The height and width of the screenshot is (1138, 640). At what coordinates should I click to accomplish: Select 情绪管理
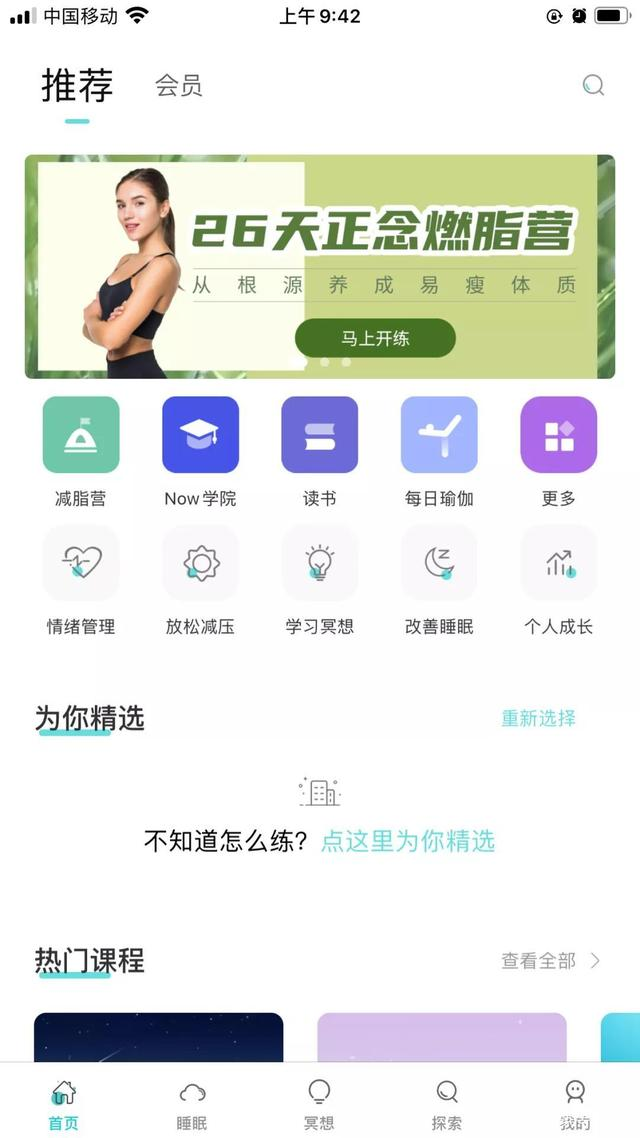[x=81, y=564]
